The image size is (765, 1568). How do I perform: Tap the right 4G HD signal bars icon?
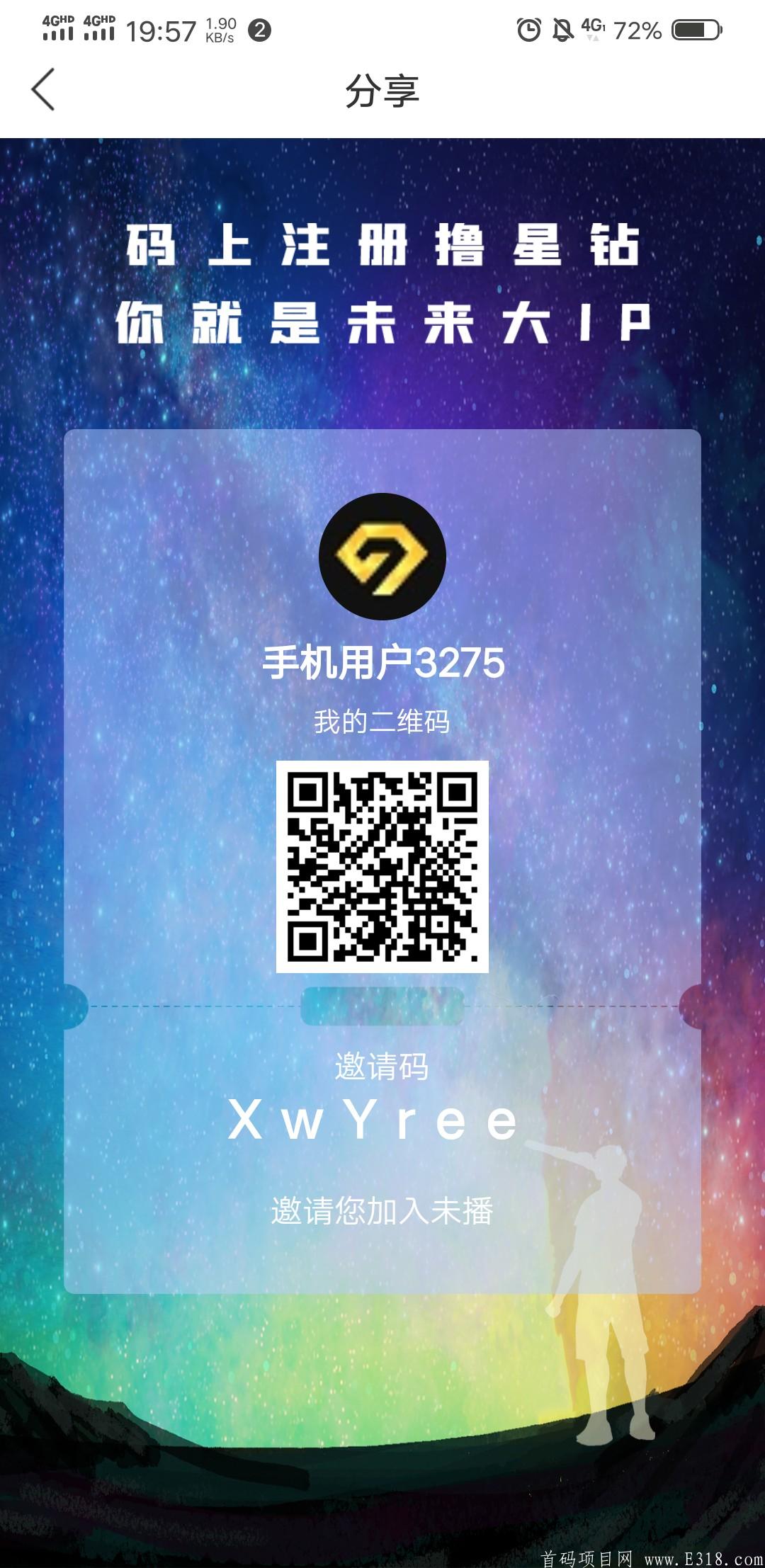point(99,27)
